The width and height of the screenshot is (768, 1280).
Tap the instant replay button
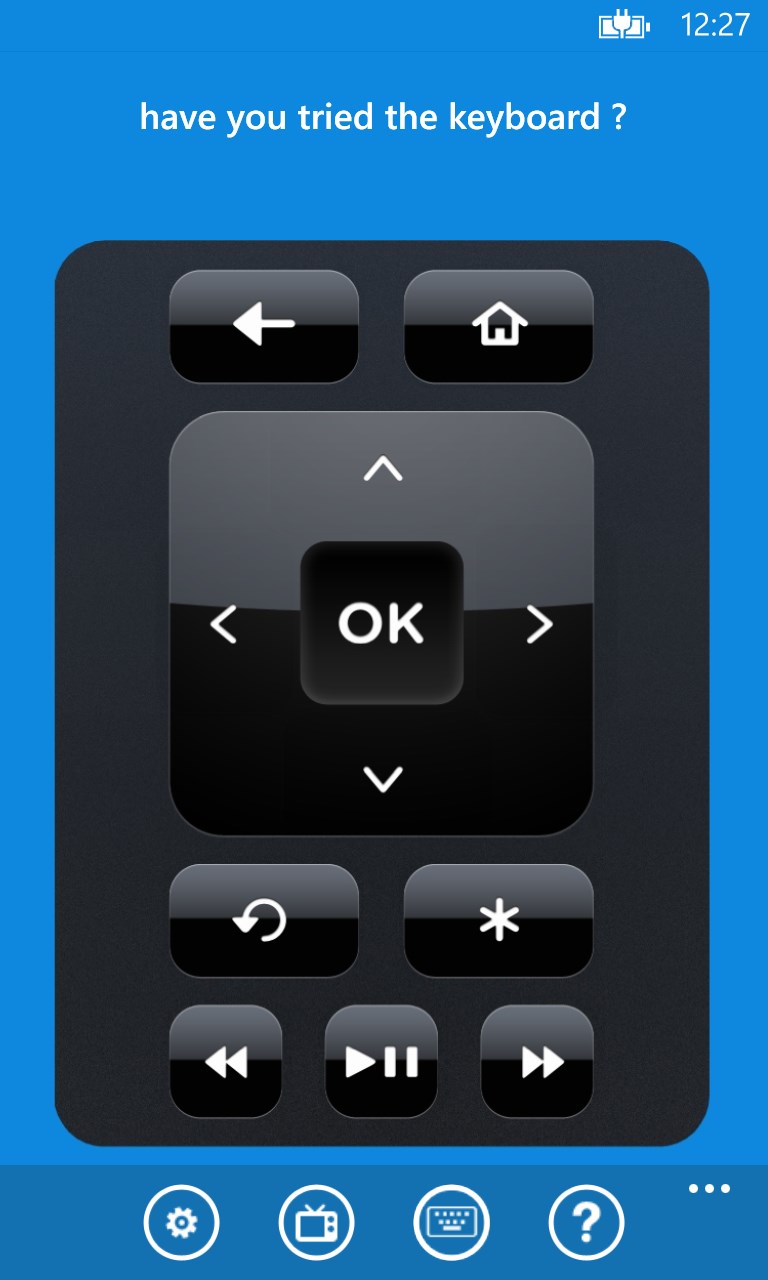coord(264,920)
